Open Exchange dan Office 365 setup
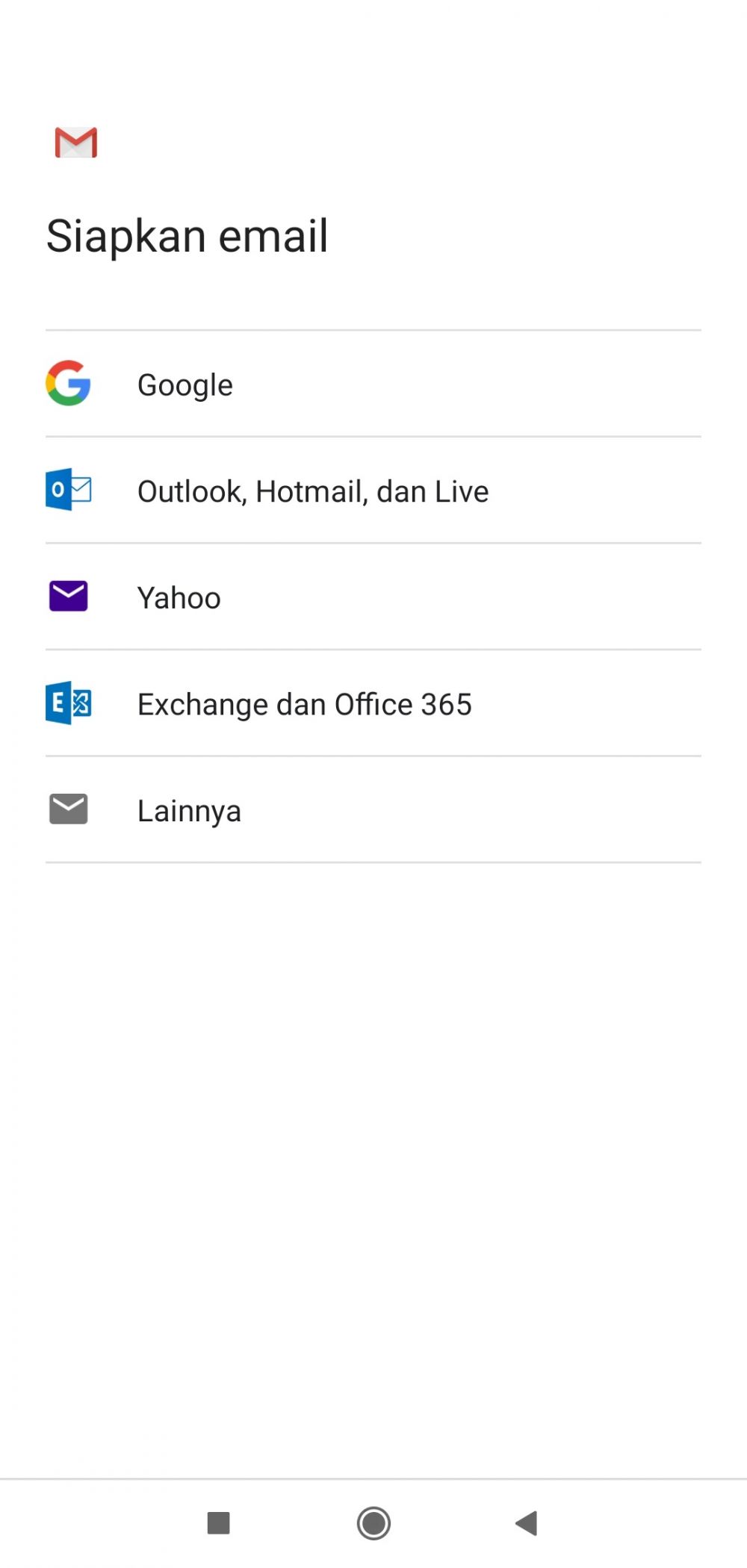This screenshot has height=1568, width=747. [373, 703]
